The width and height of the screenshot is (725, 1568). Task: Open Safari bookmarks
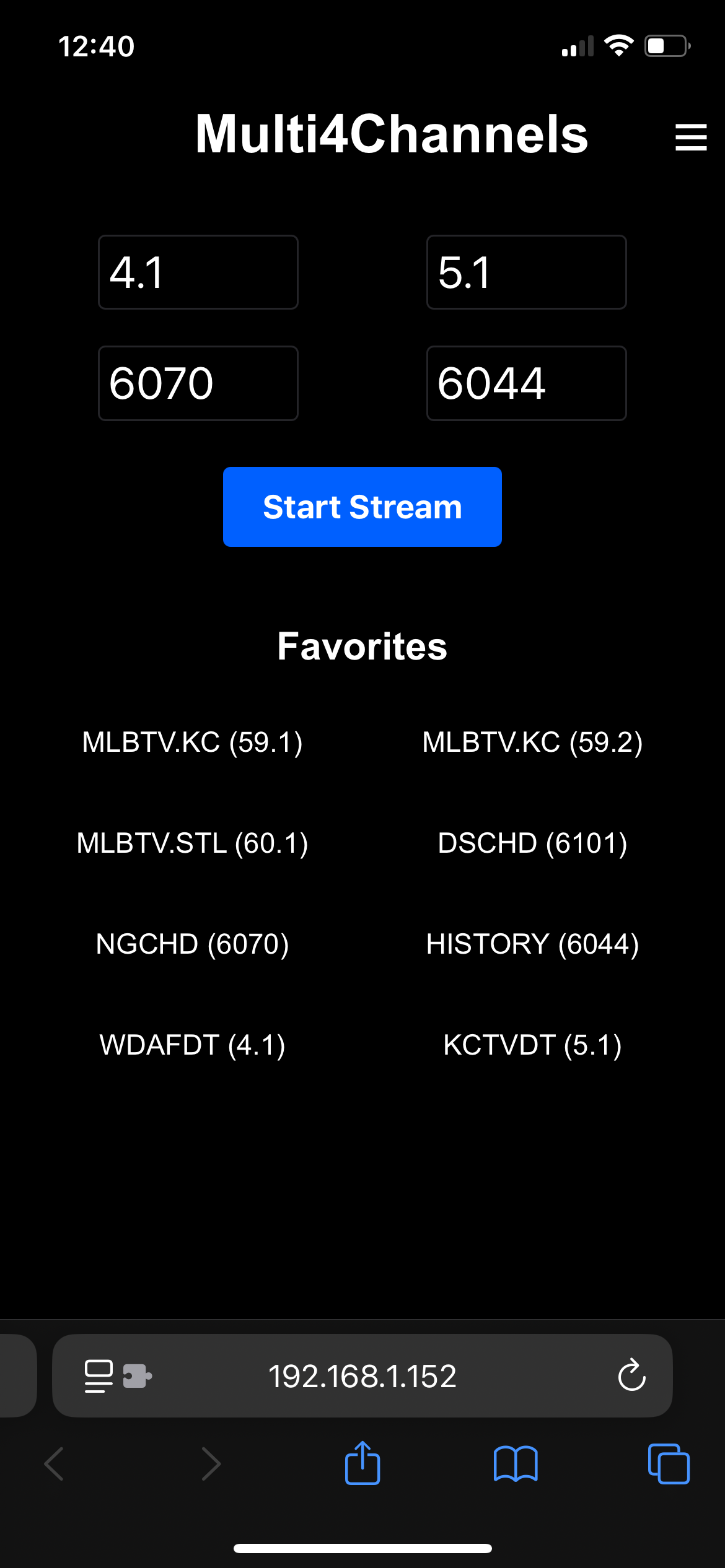coord(516,1464)
